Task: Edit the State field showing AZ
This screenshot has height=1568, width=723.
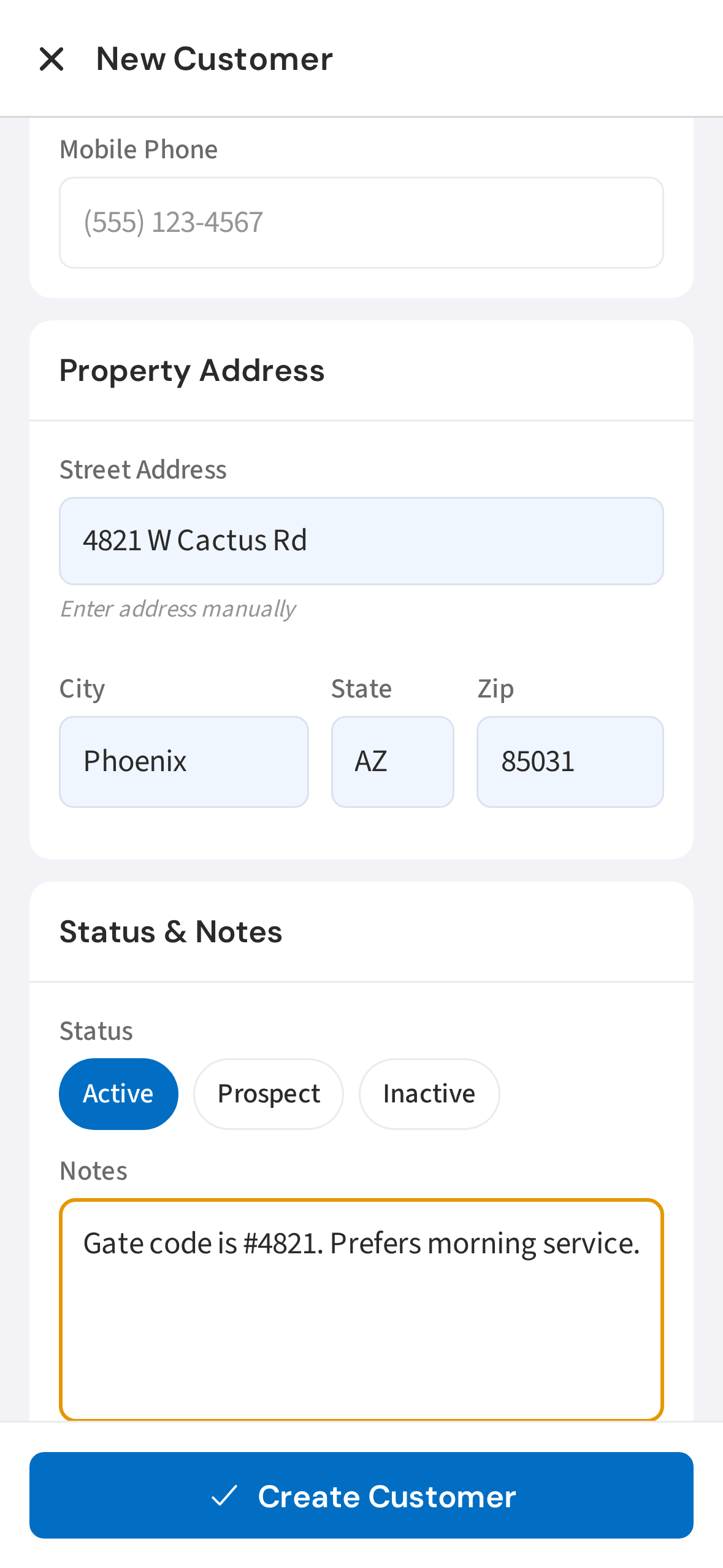Action: (392, 761)
